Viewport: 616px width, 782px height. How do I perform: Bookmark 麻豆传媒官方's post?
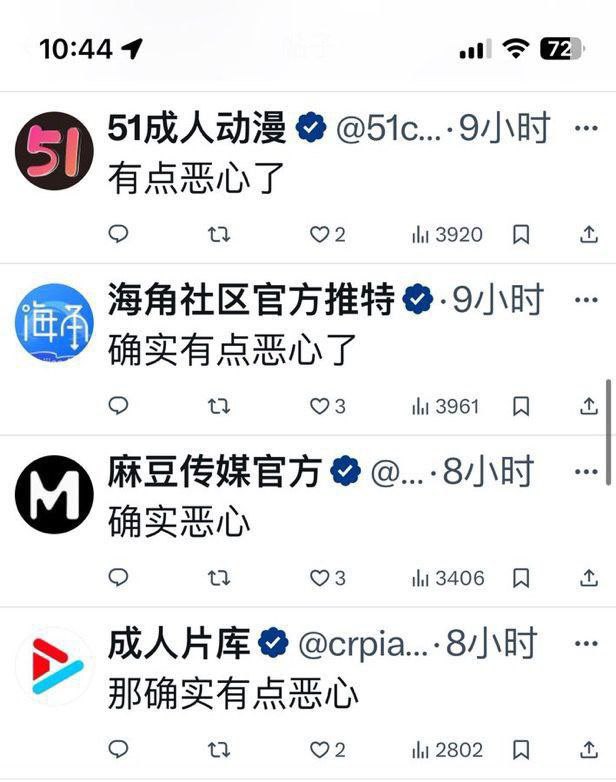click(521, 578)
